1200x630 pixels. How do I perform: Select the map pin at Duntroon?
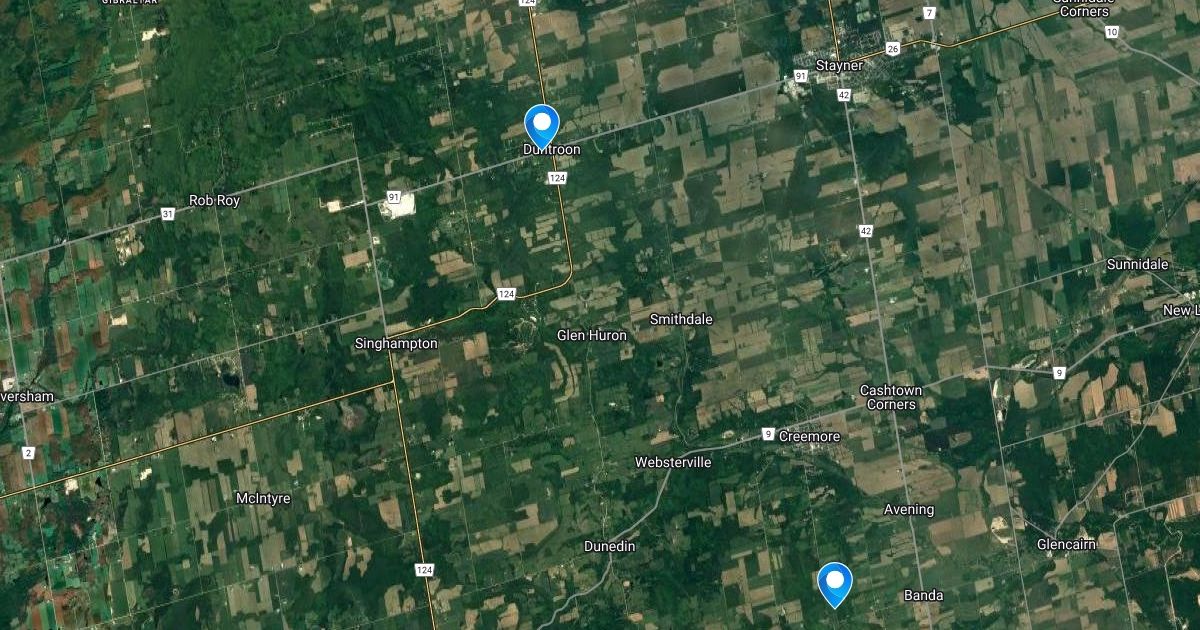pos(542,125)
